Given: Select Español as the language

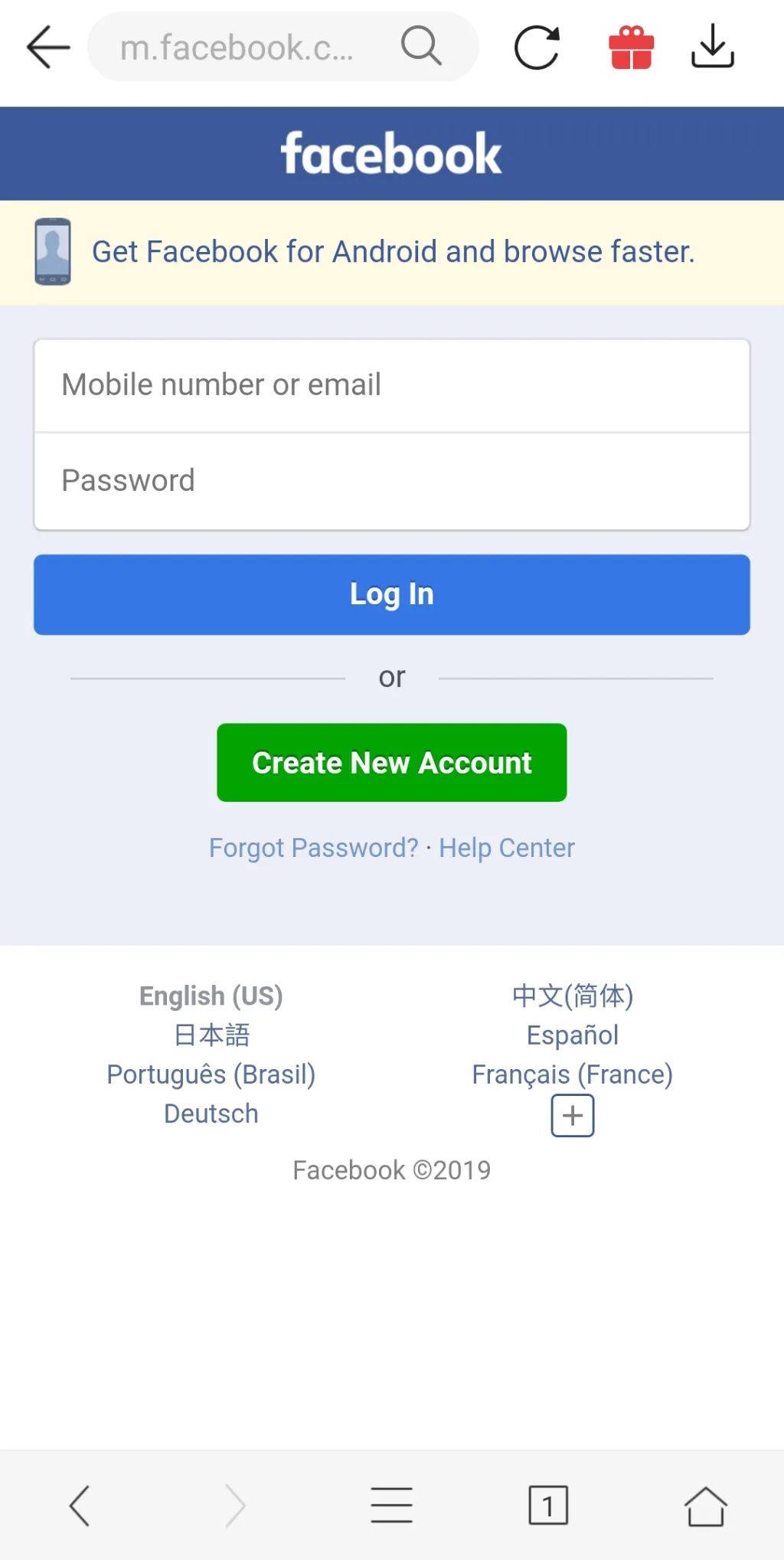Looking at the screenshot, I should (x=573, y=1035).
